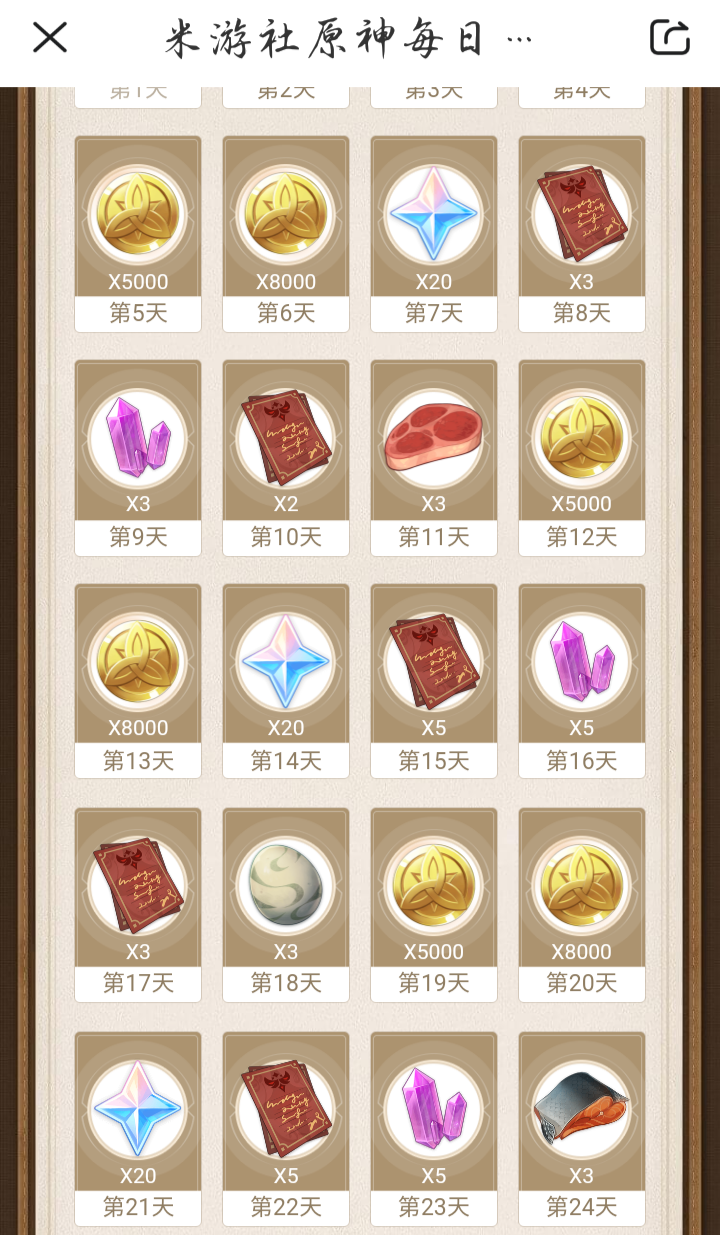Open the 第18天 egg reward card

(x=286, y=905)
